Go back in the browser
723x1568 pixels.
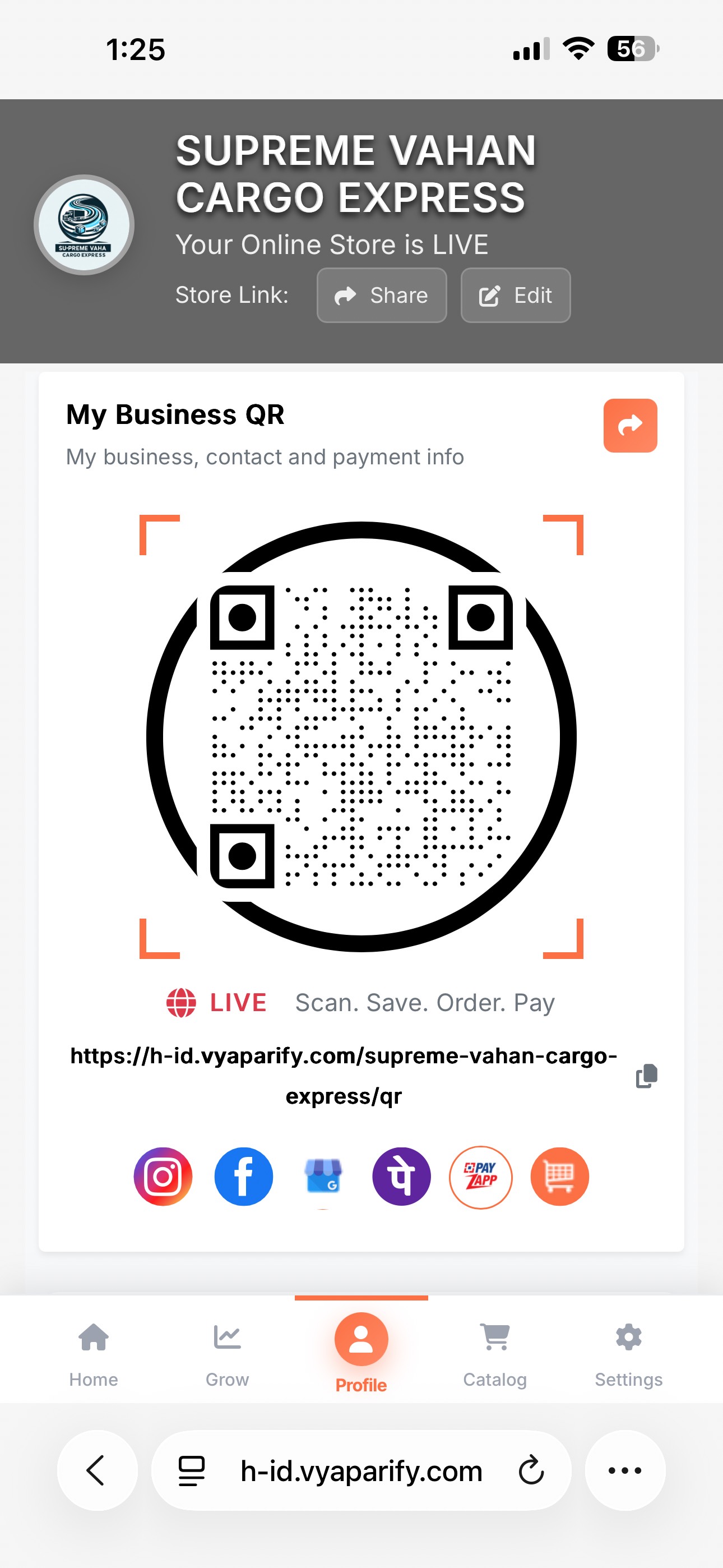98,1470
